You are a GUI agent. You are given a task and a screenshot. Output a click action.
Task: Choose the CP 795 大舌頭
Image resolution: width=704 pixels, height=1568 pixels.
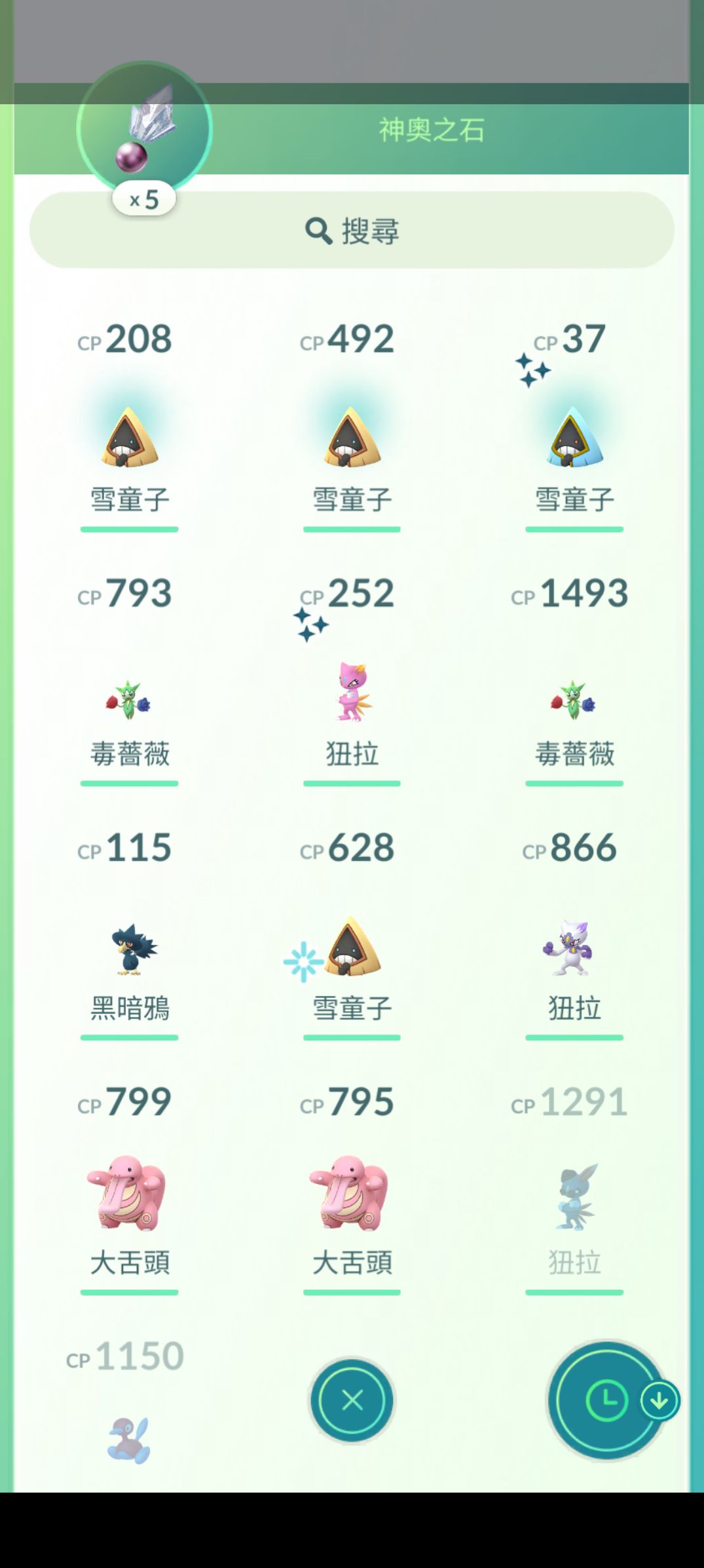coord(352,1193)
